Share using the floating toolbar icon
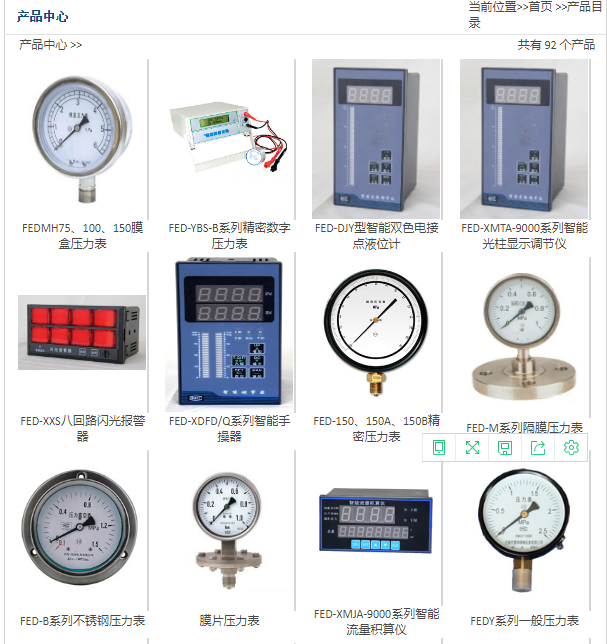The image size is (607, 644). [538, 448]
